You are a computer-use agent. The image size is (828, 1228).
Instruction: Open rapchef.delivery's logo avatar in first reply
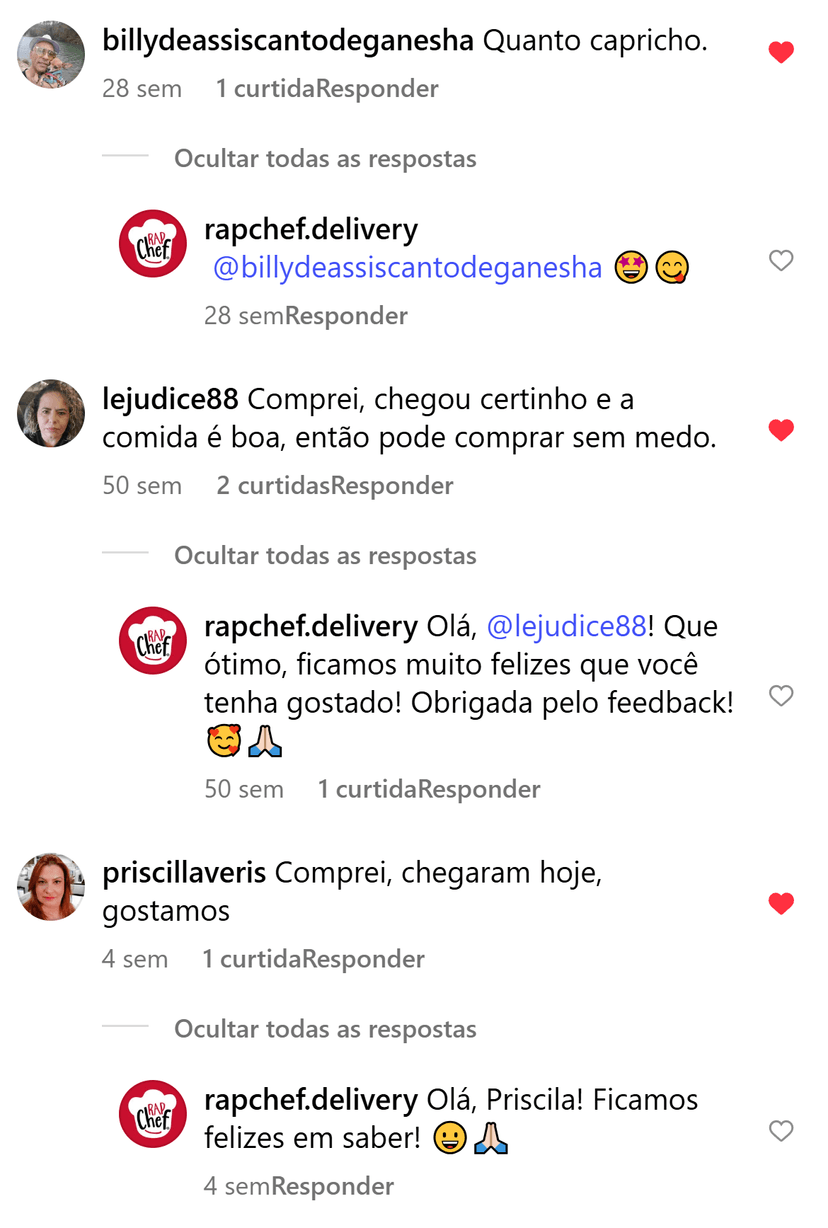point(152,243)
